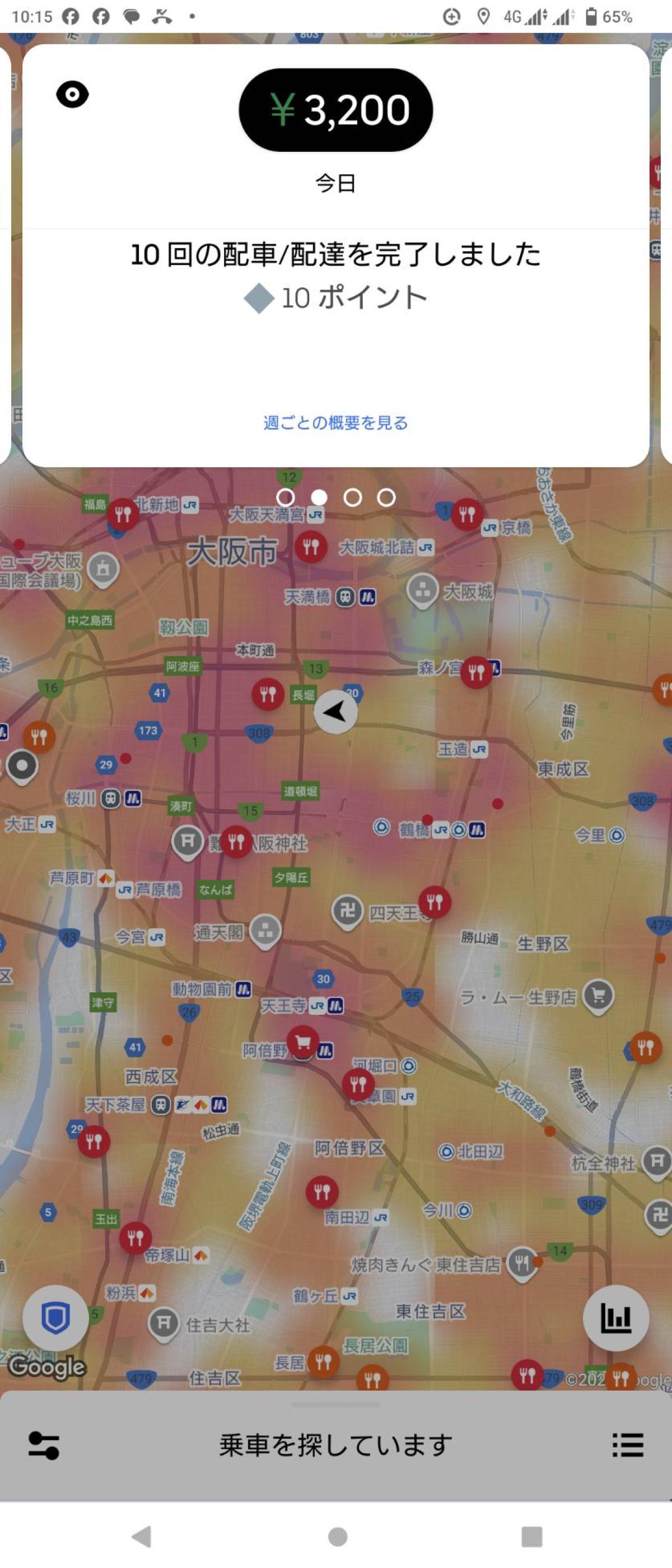Hide earnings with the eye icon
Screen dimensions: 672x1568
(72, 94)
